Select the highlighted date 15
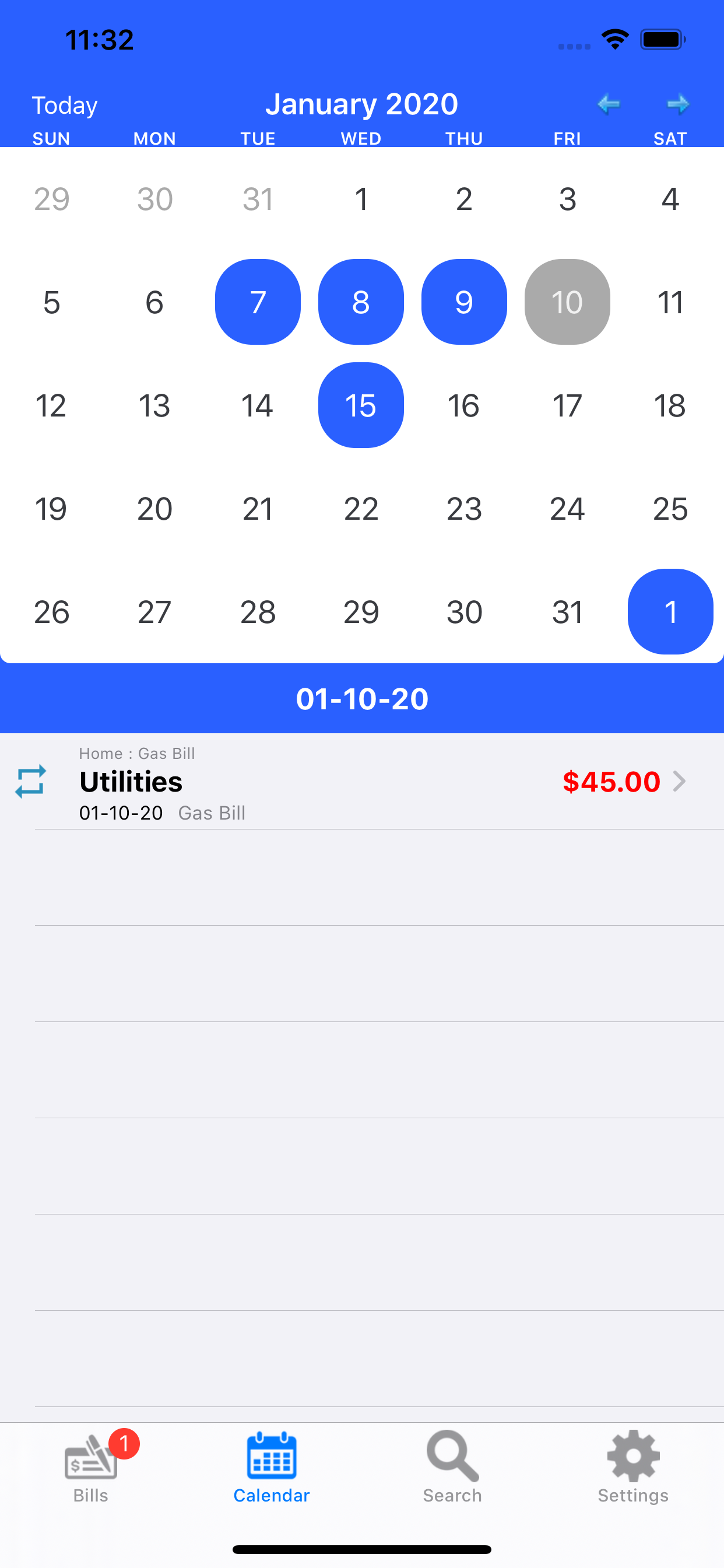This screenshot has height=1568, width=724. pyautogui.click(x=361, y=405)
